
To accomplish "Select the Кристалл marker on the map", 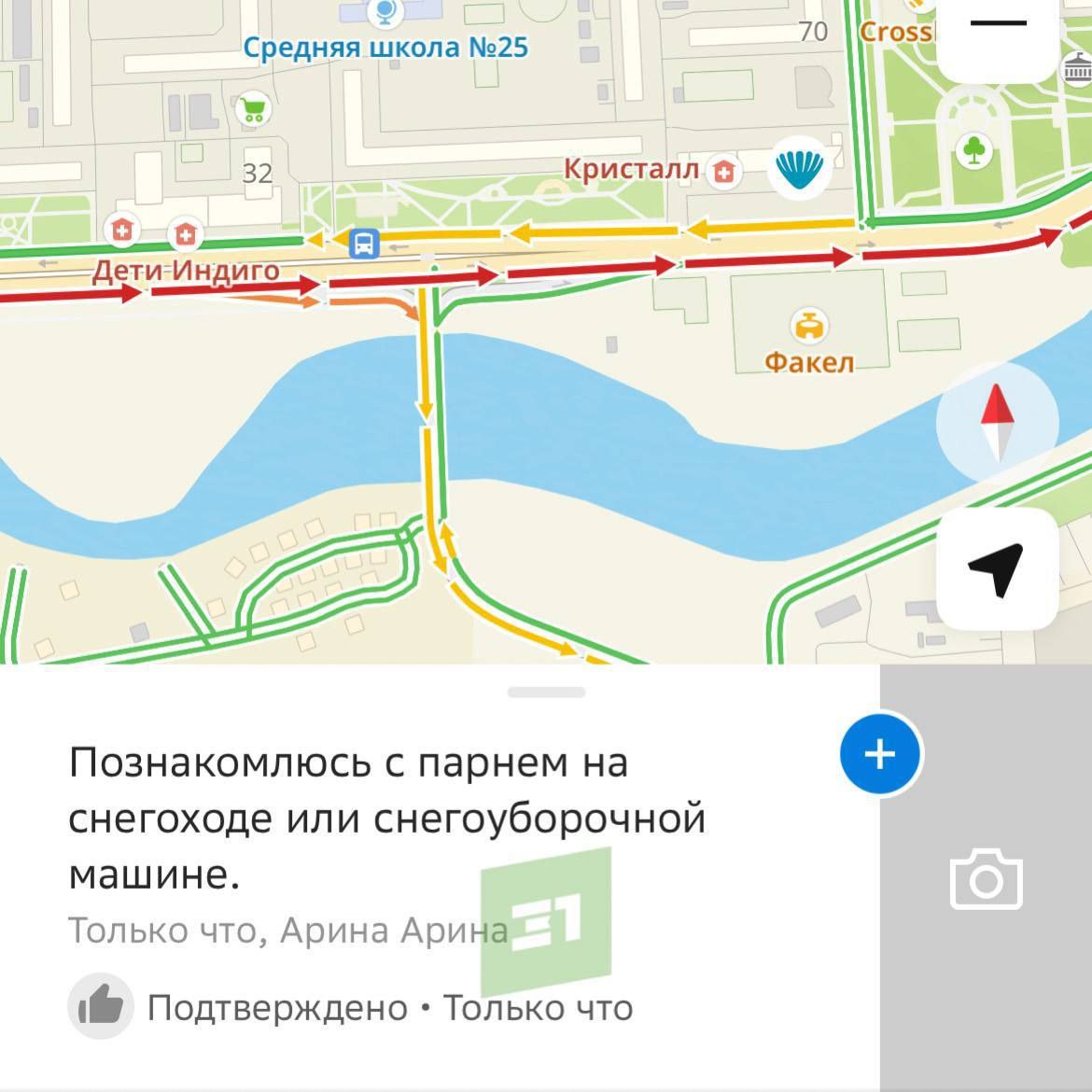I will 723,171.
